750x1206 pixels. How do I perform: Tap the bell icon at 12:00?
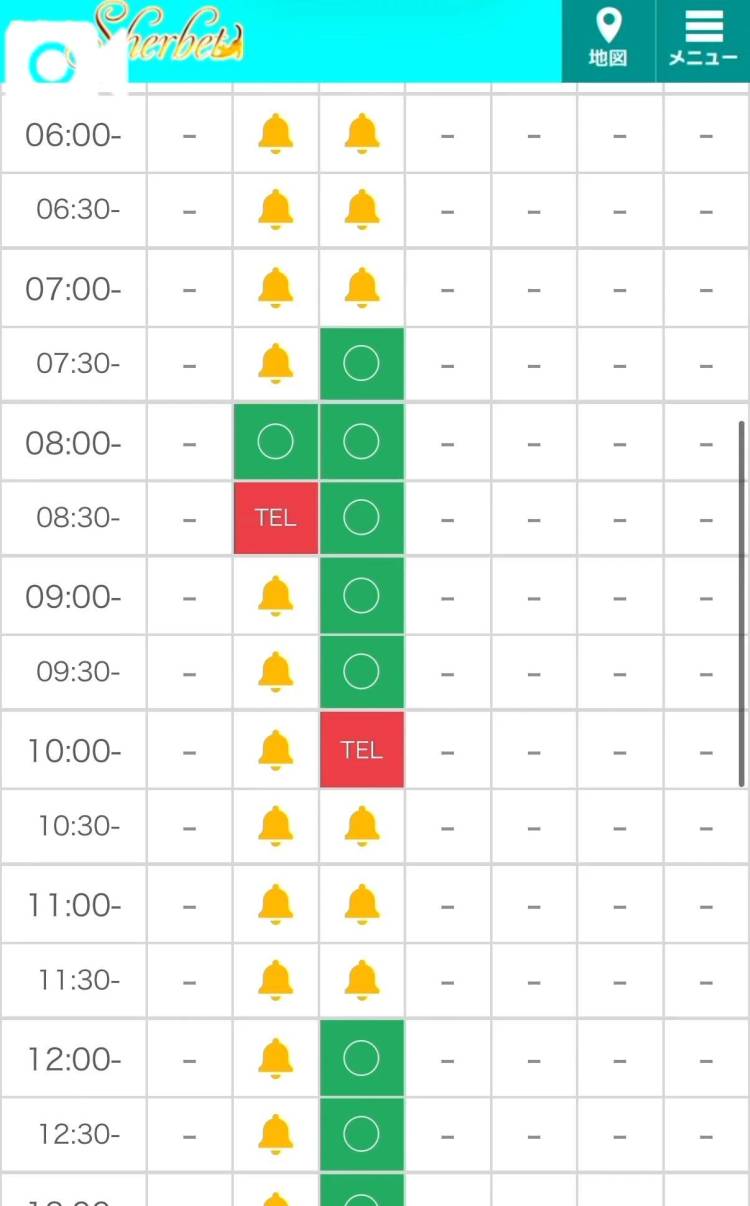tap(275, 1058)
